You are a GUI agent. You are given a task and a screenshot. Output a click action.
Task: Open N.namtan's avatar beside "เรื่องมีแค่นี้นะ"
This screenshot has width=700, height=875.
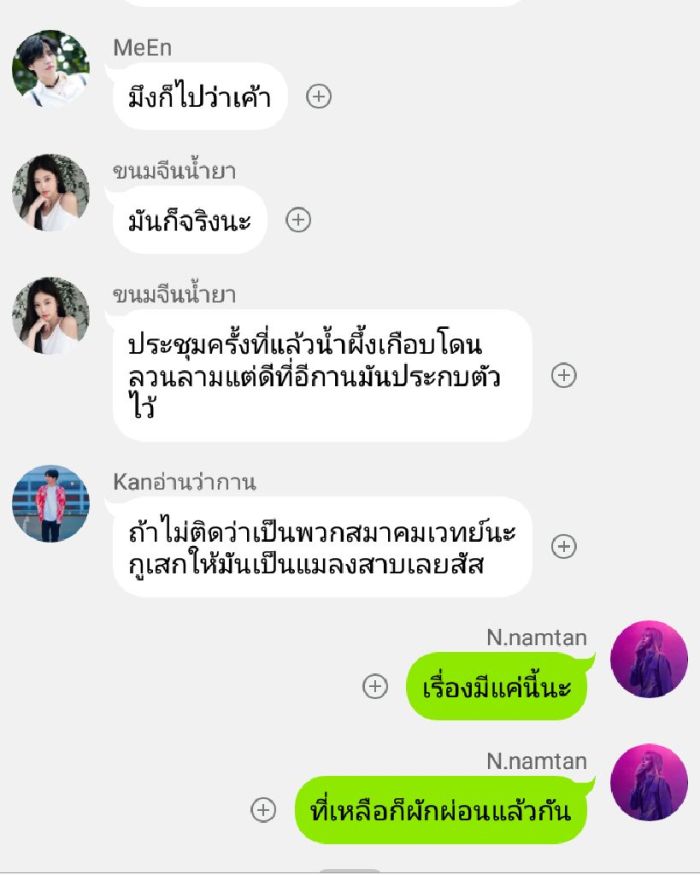[x=649, y=659]
